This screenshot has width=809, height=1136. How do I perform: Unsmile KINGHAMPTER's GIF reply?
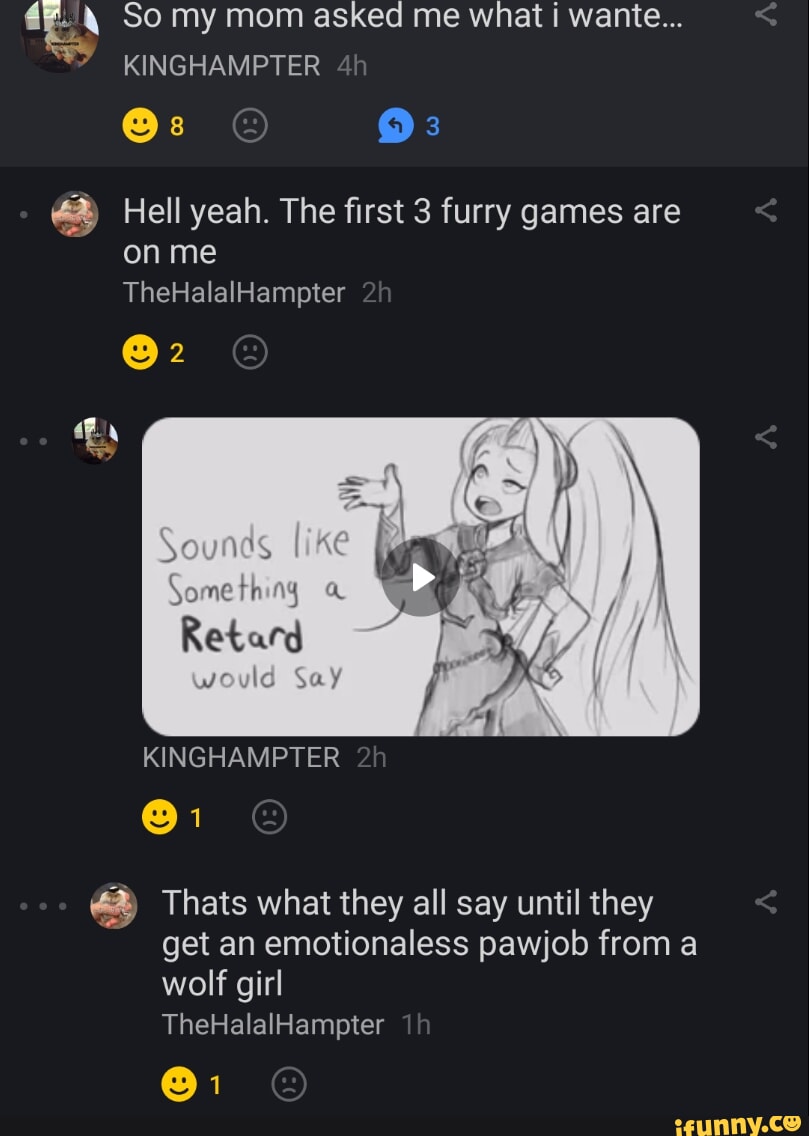tap(268, 818)
